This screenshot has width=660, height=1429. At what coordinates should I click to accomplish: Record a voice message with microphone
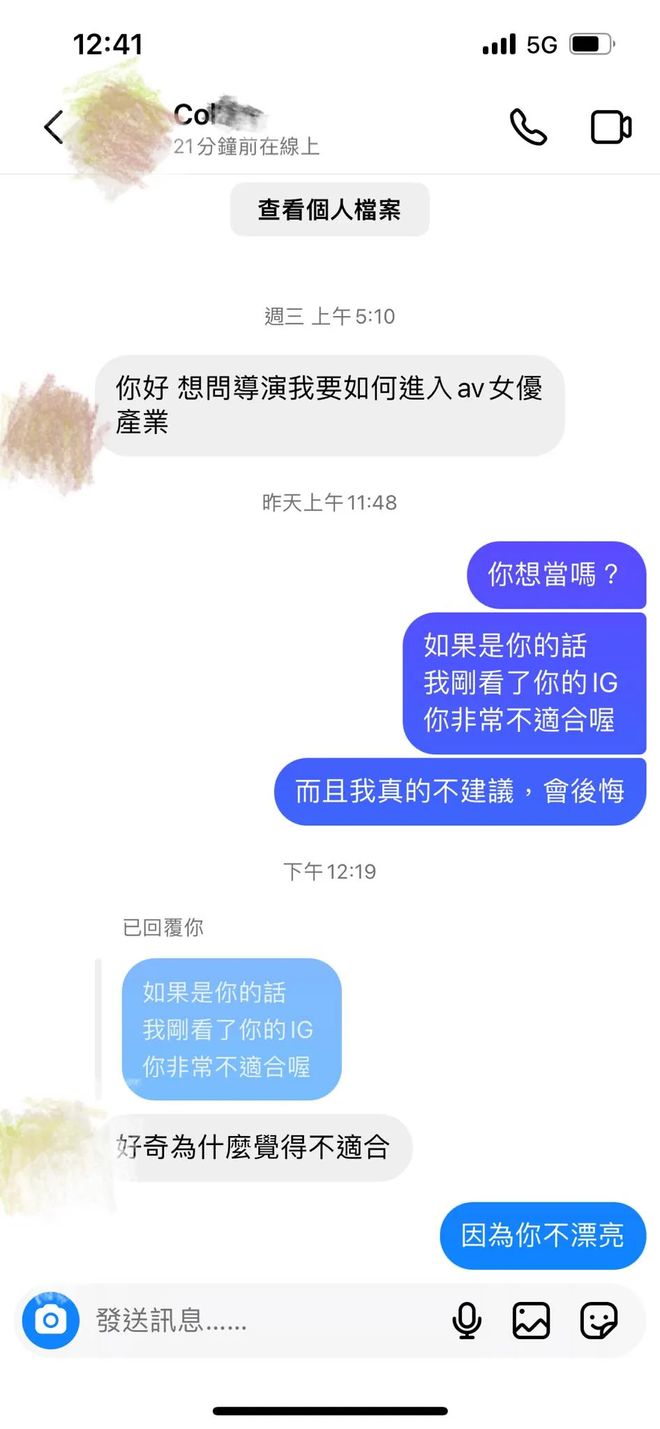[466, 1321]
